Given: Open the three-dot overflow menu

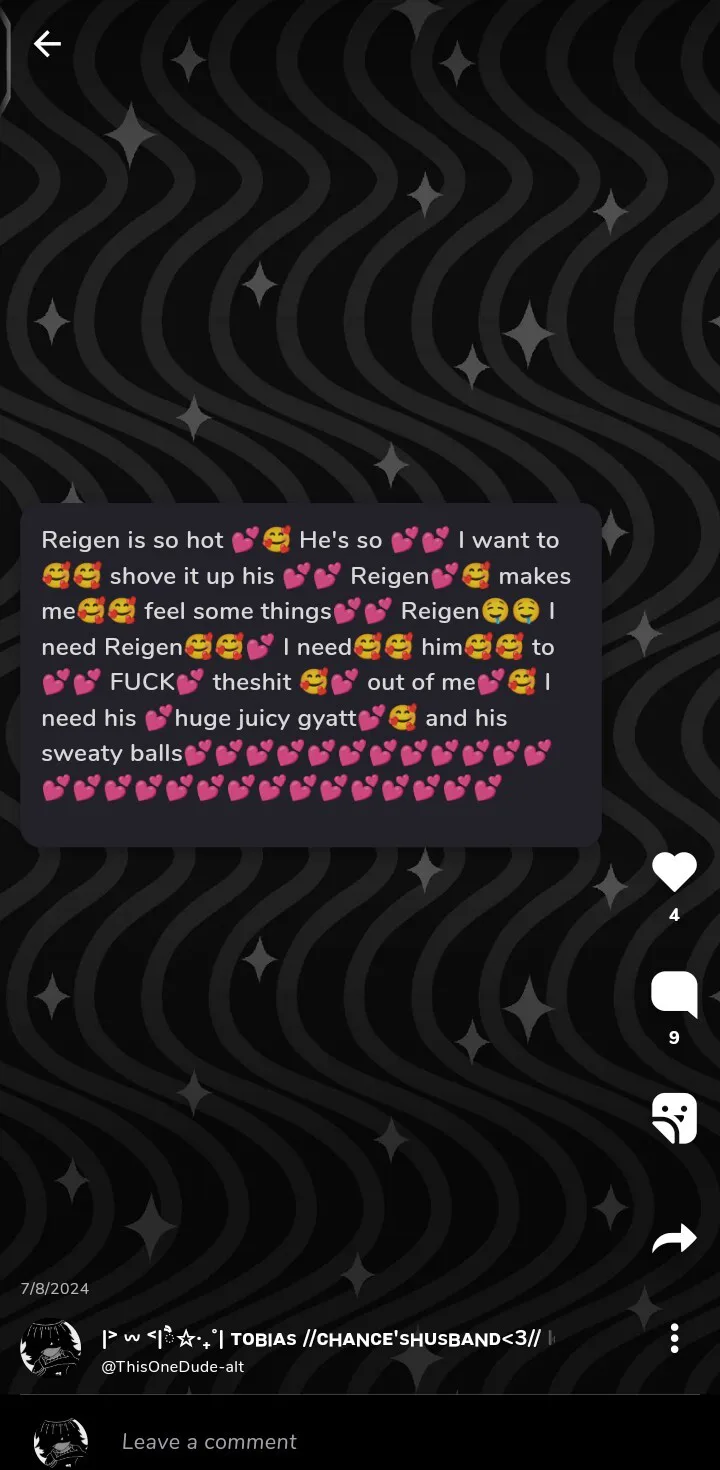Looking at the screenshot, I should point(675,1338).
